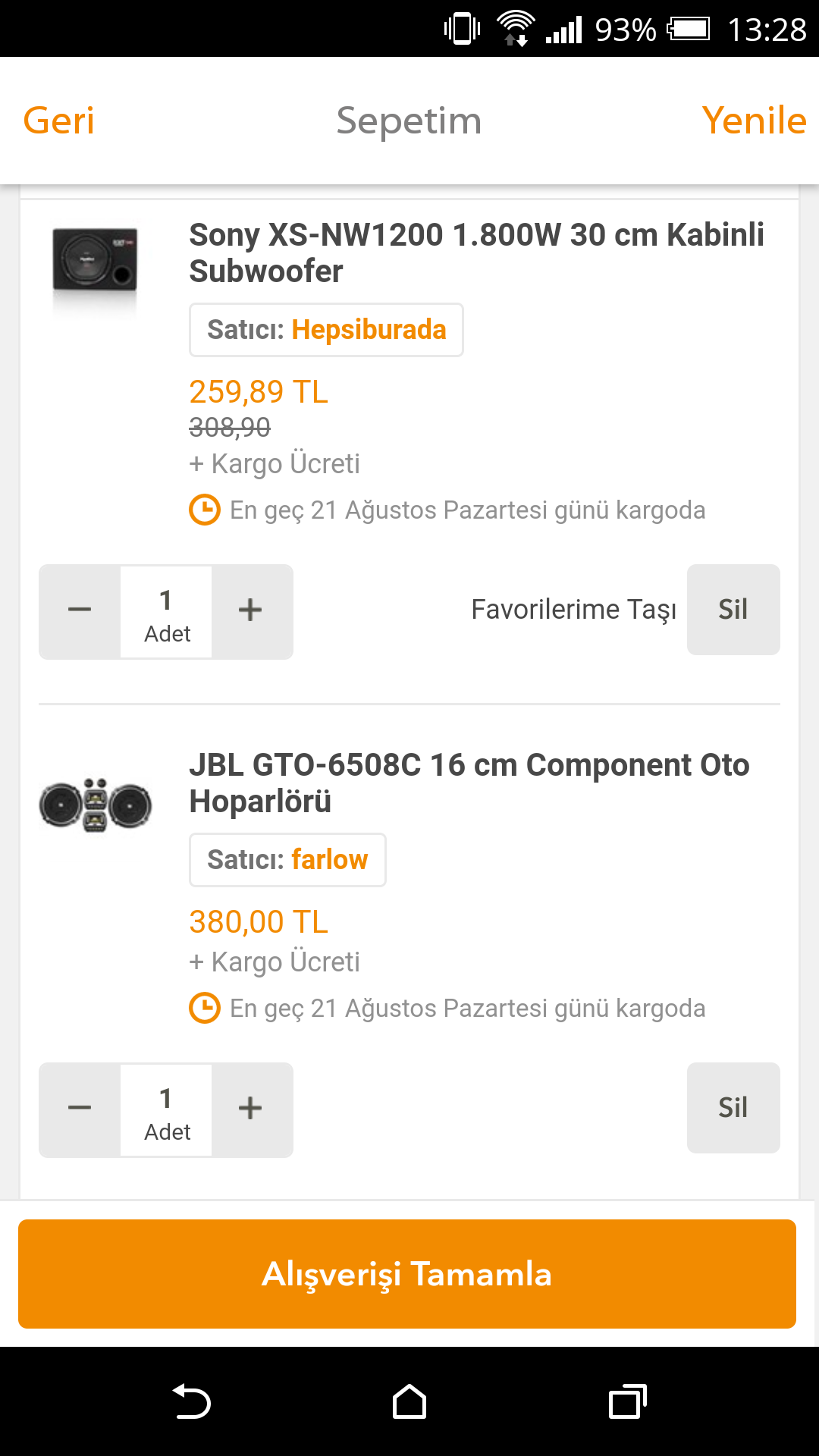Decrease quantity of JBL speaker
Image resolution: width=819 pixels, height=1456 pixels.
(x=80, y=1109)
